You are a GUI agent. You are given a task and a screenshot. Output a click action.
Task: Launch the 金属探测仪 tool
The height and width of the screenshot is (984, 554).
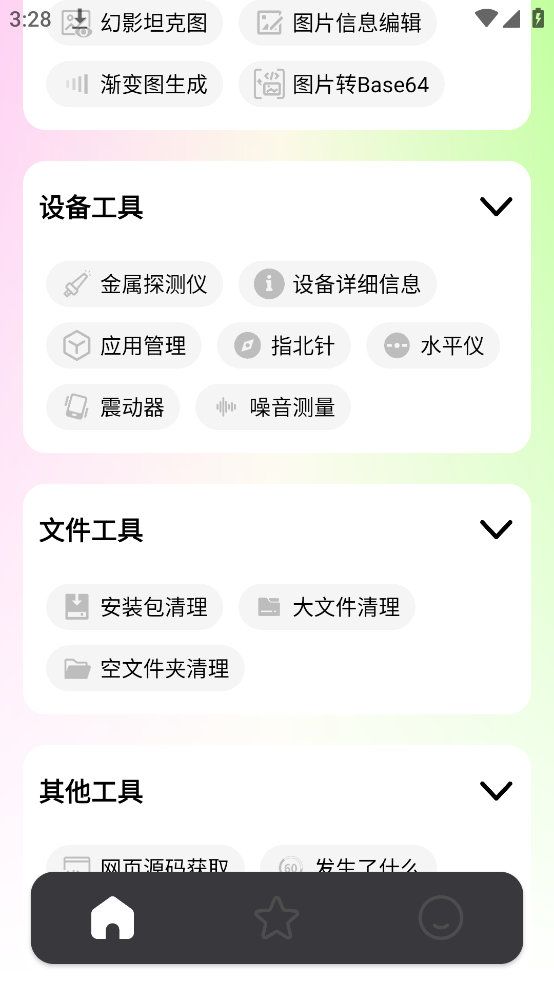[x=134, y=284]
